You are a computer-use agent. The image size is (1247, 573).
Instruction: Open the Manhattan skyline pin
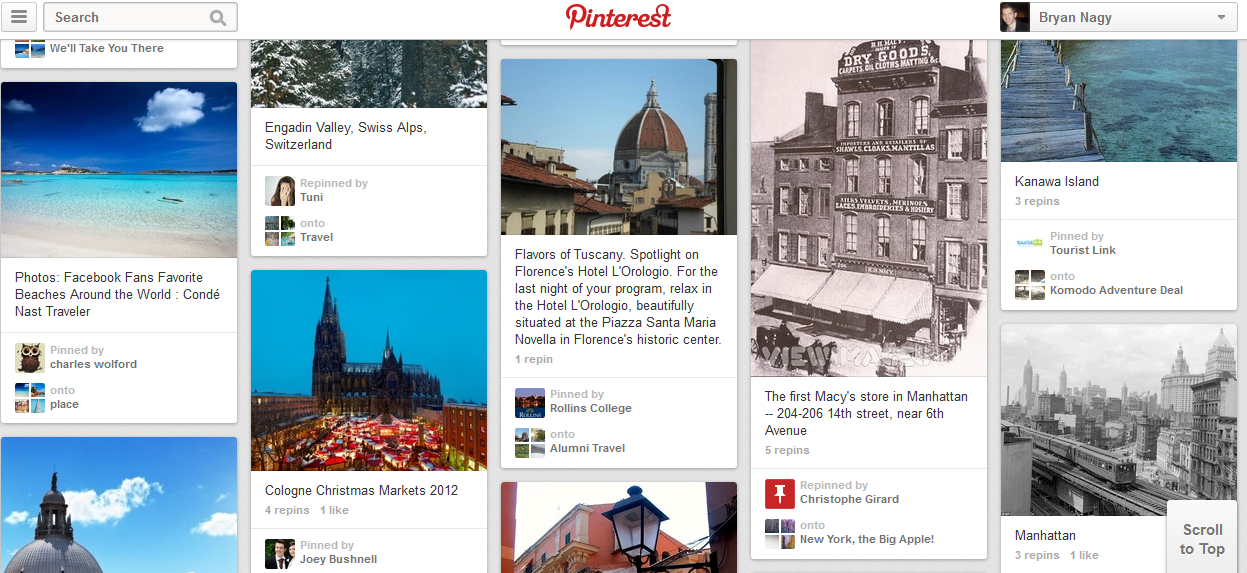click(1118, 420)
